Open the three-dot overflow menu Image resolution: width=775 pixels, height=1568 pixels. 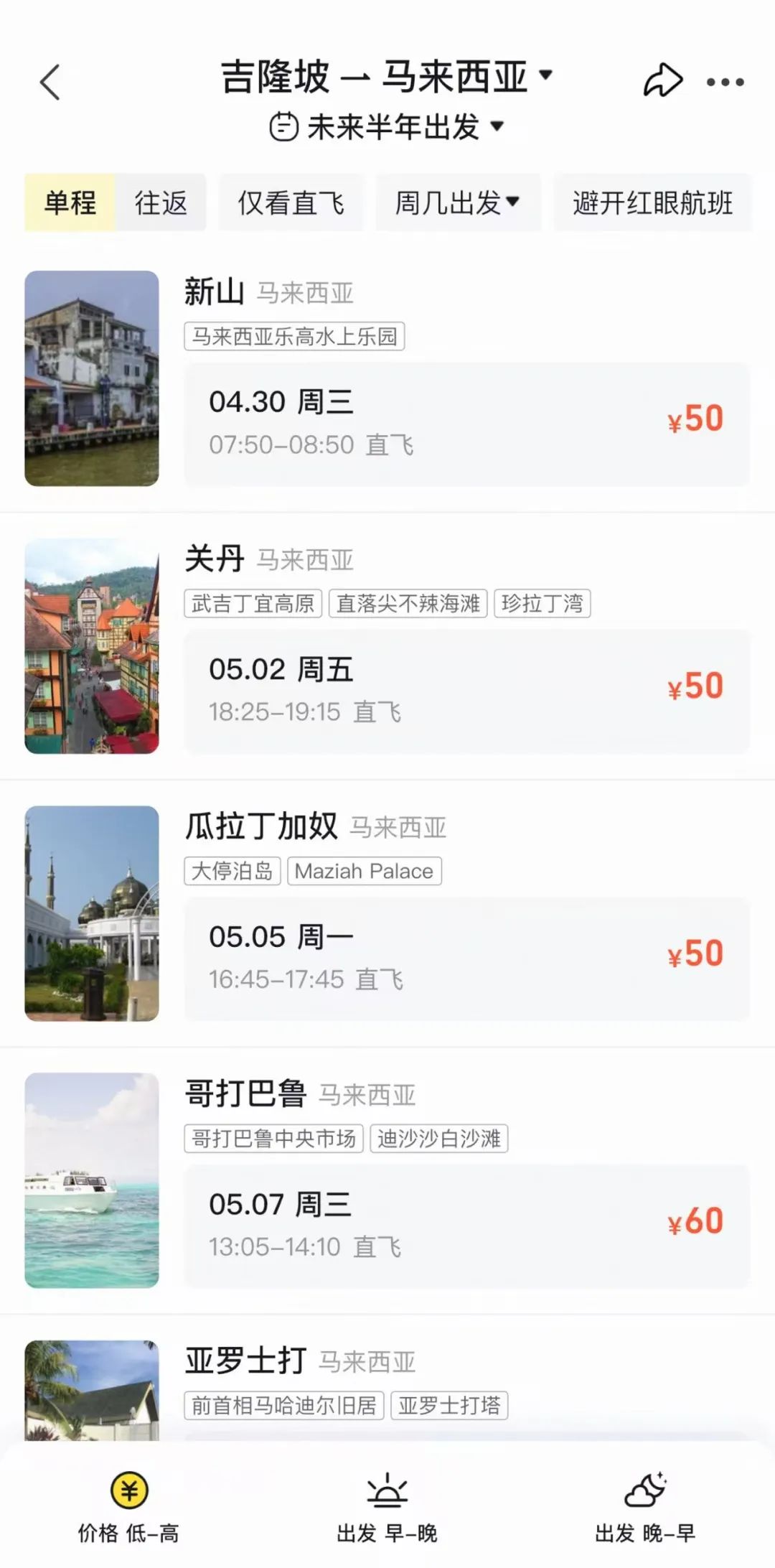coord(725,82)
